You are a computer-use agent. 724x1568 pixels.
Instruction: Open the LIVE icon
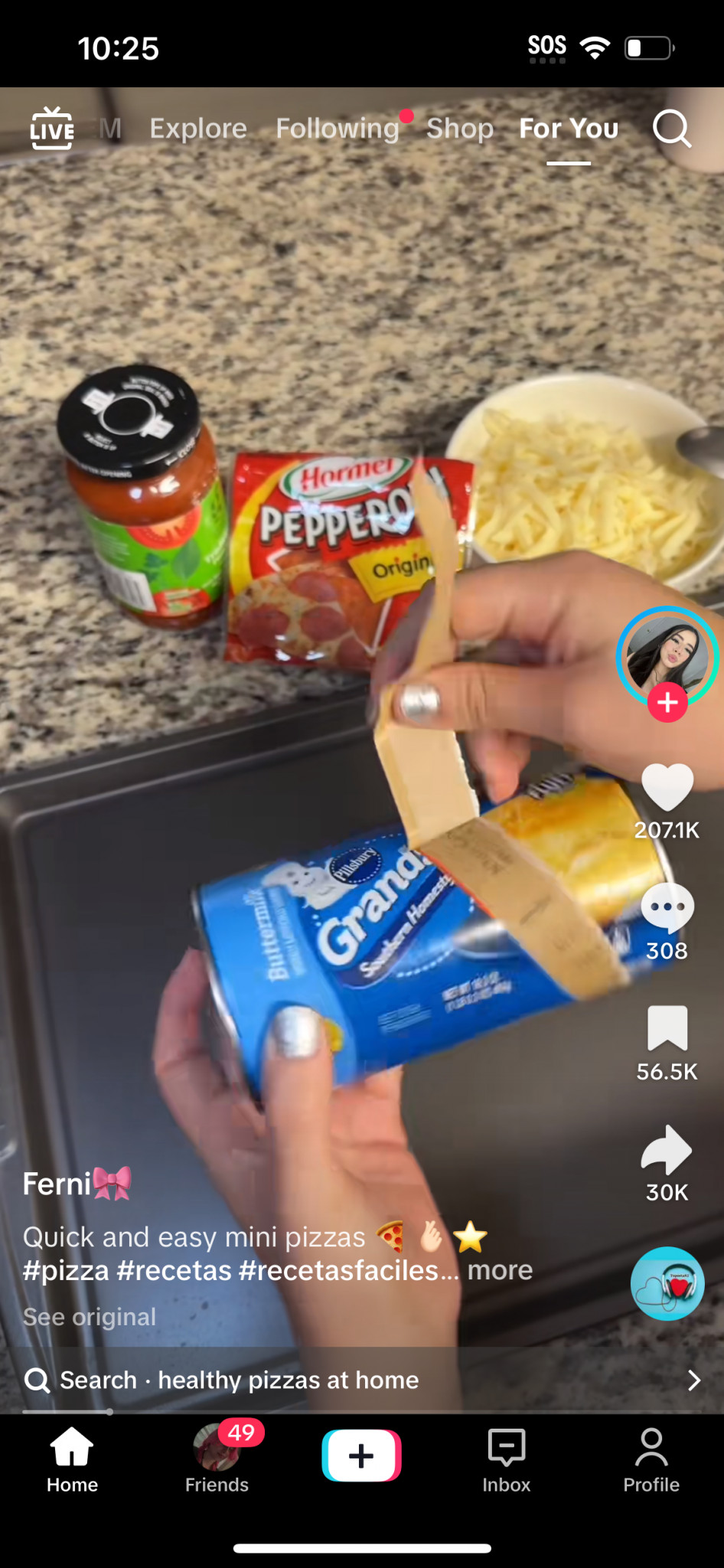point(52,129)
